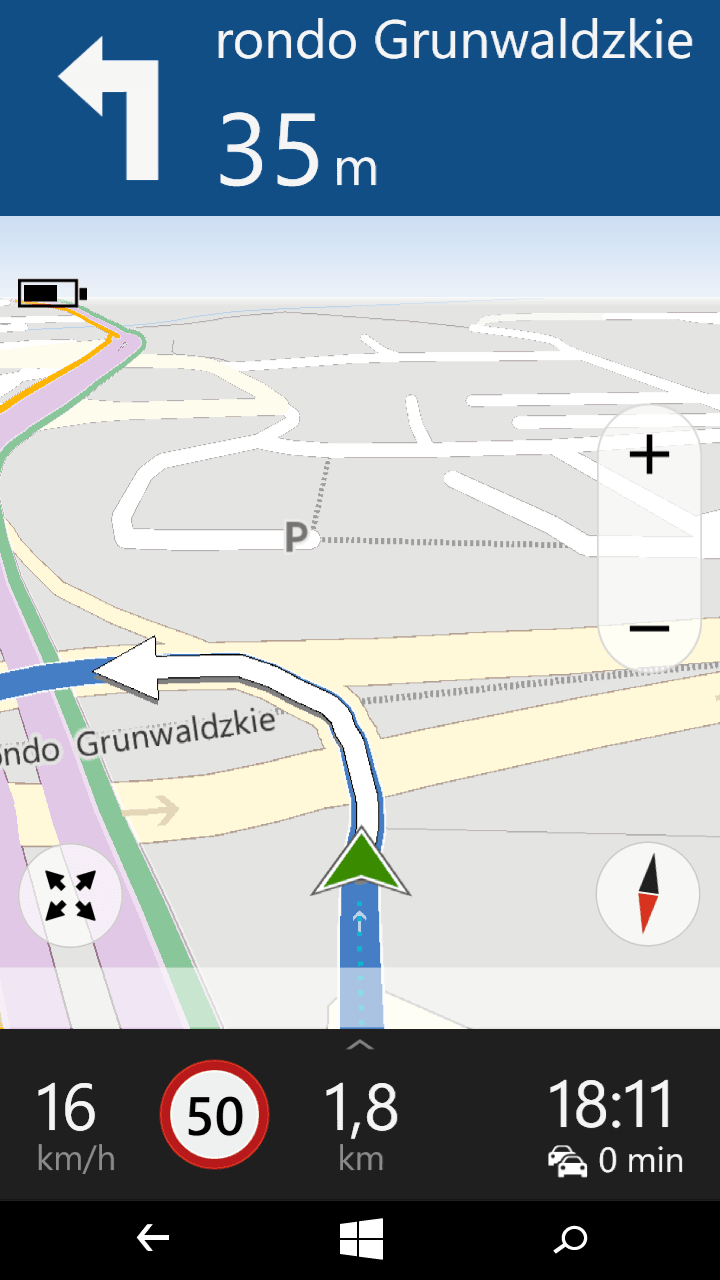Expand the bottom trip info panel
The width and height of the screenshot is (720, 1280).
(360, 1046)
